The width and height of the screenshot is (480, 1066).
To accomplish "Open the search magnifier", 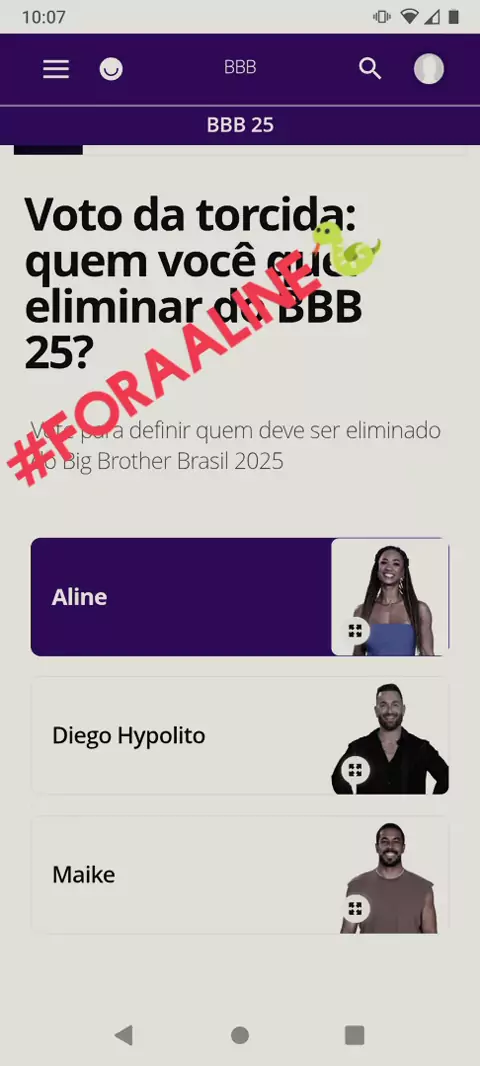I will tap(370, 69).
